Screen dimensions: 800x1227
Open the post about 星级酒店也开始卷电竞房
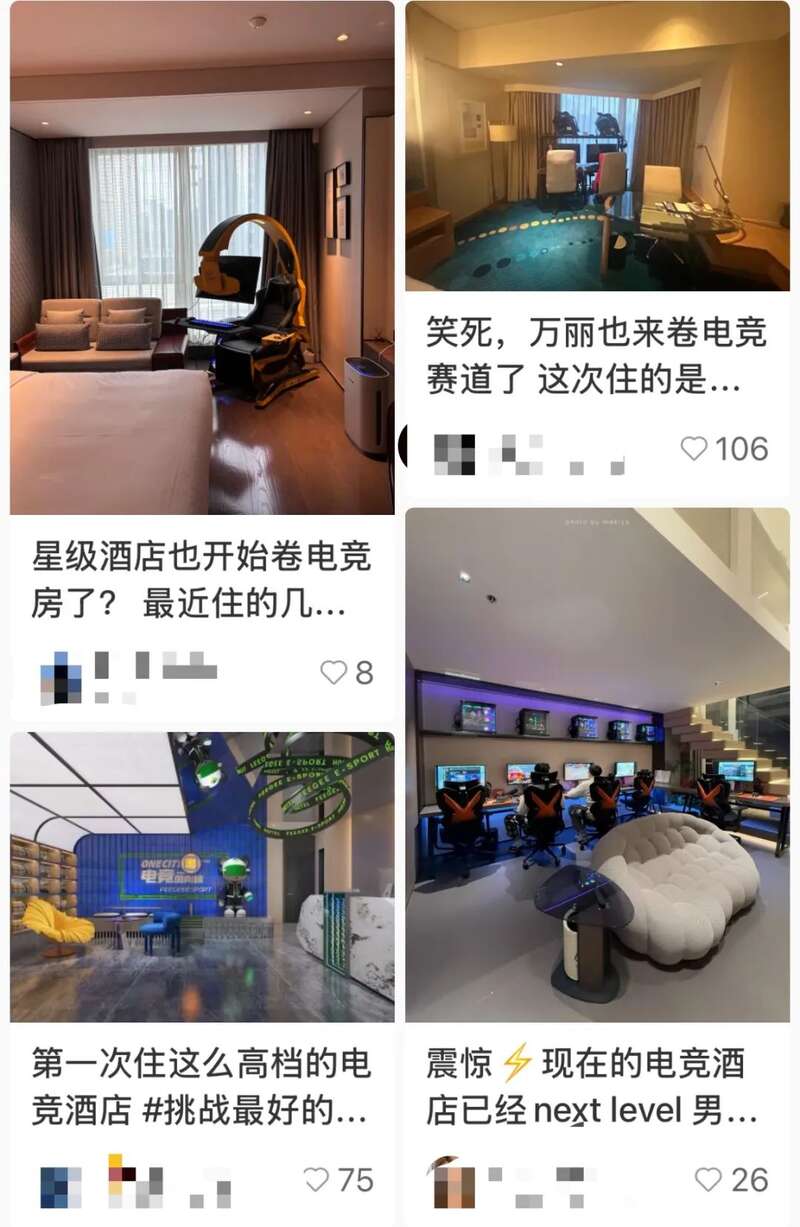pos(201,582)
